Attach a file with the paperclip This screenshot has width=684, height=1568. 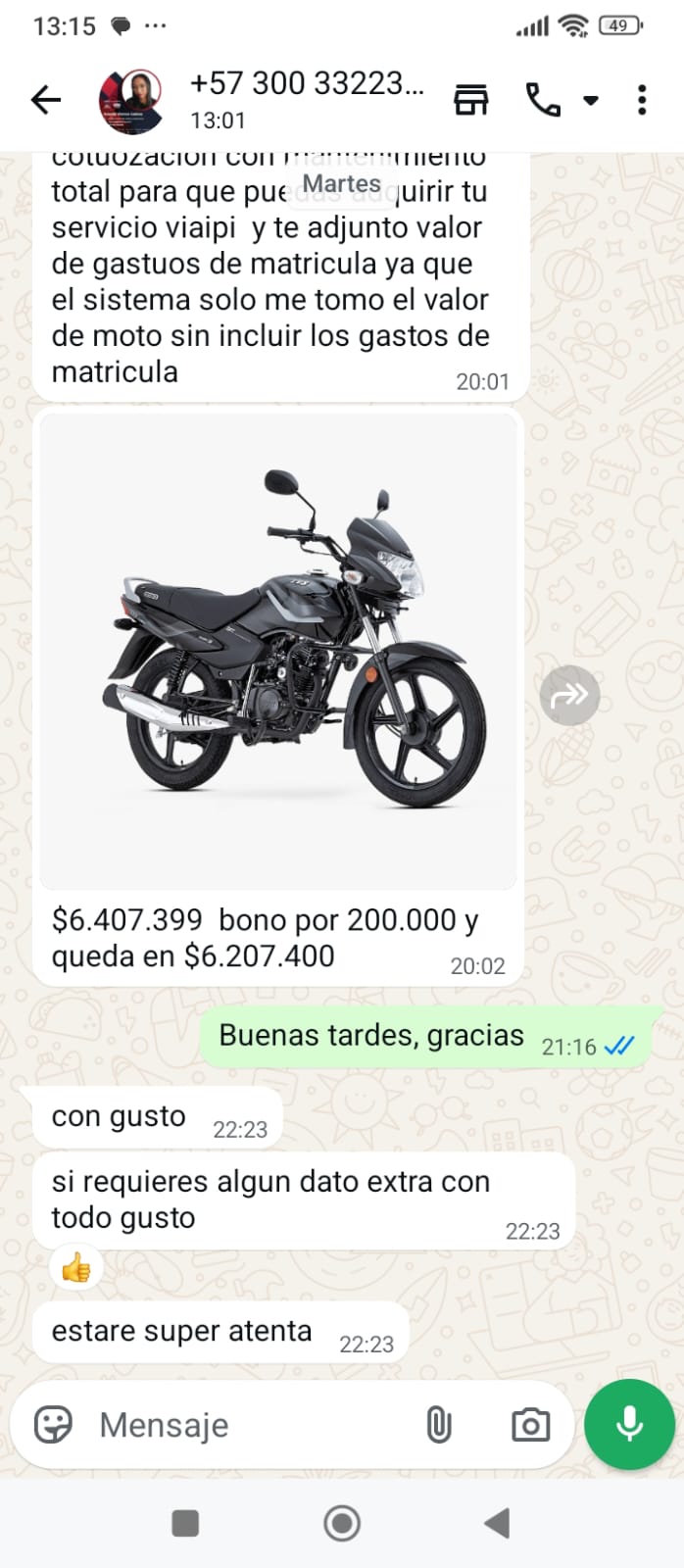click(439, 1425)
